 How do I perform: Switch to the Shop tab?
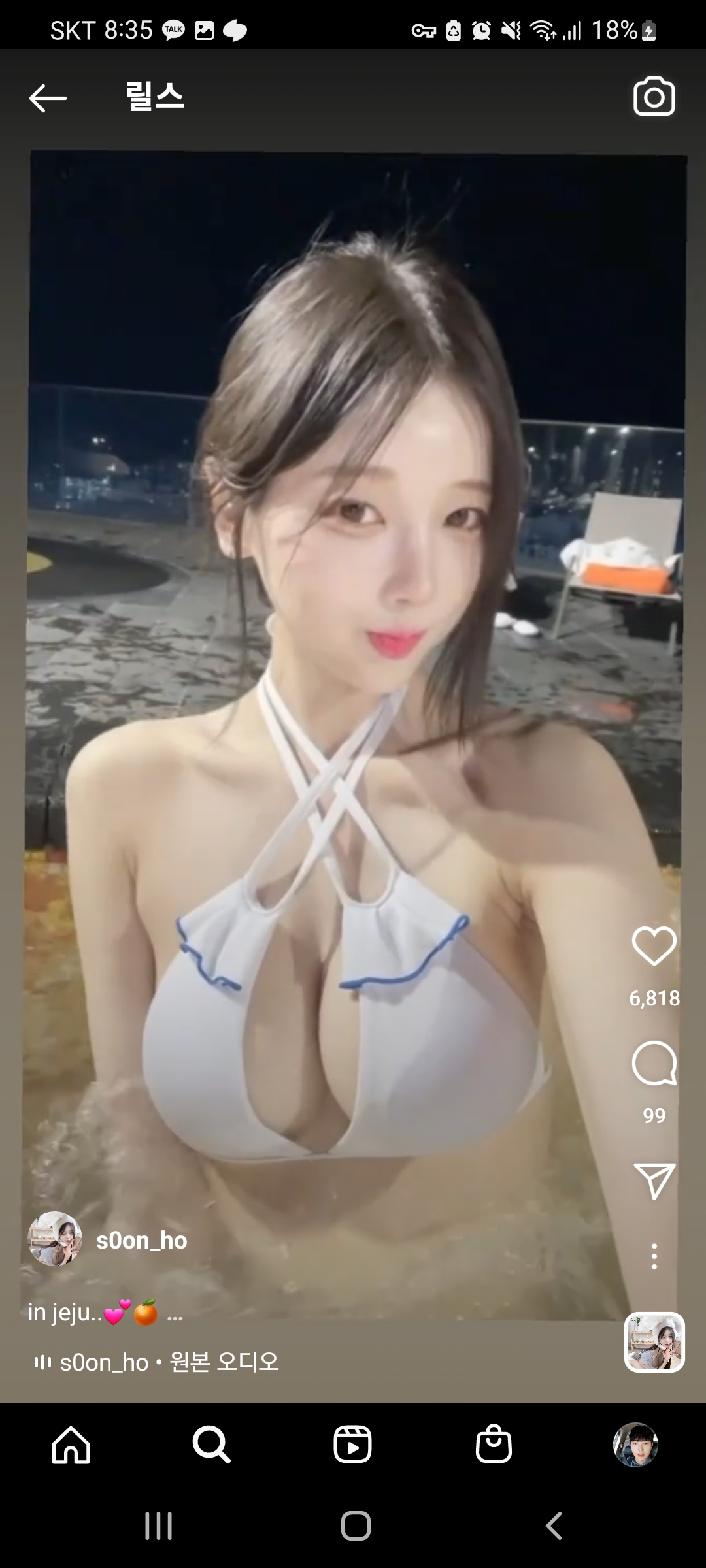tap(494, 1445)
